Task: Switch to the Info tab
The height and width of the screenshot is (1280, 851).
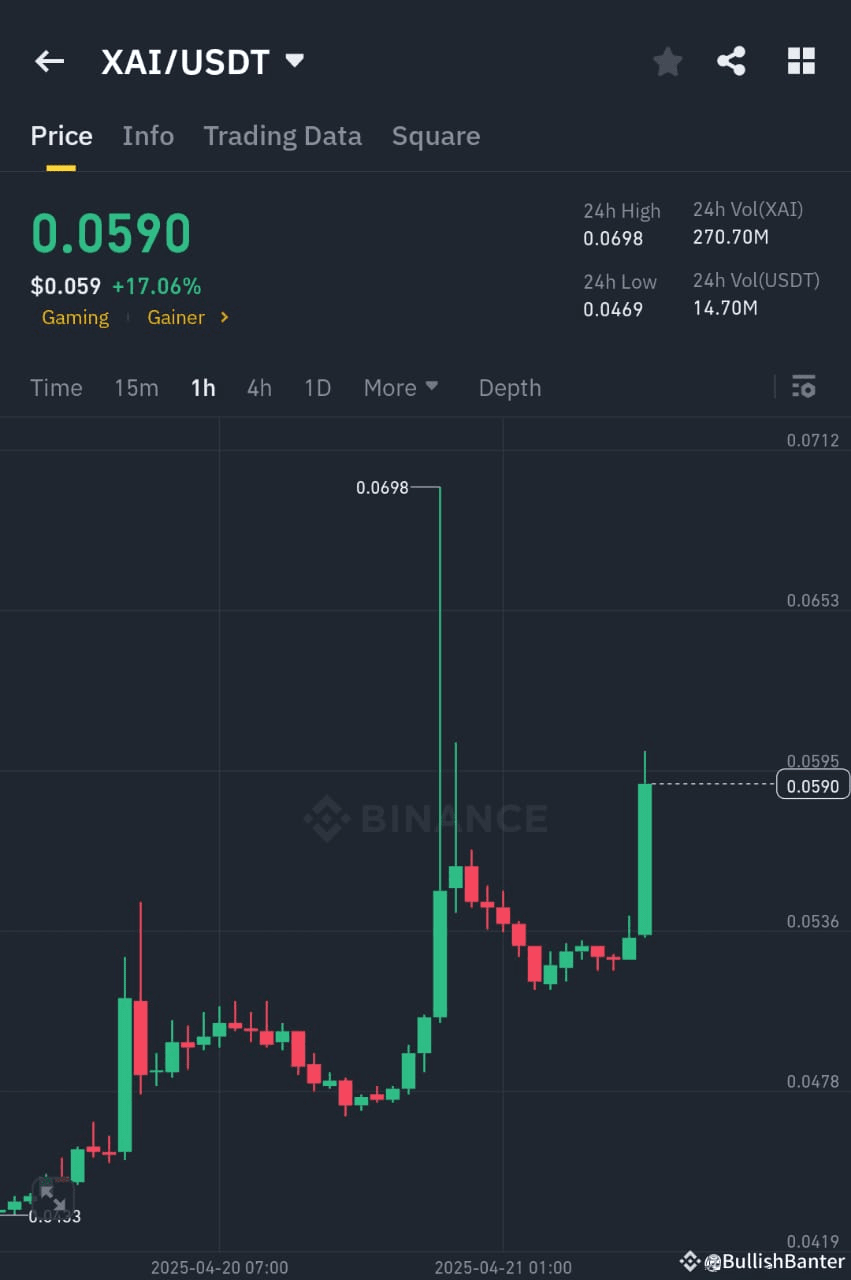Action: (x=148, y=136)
